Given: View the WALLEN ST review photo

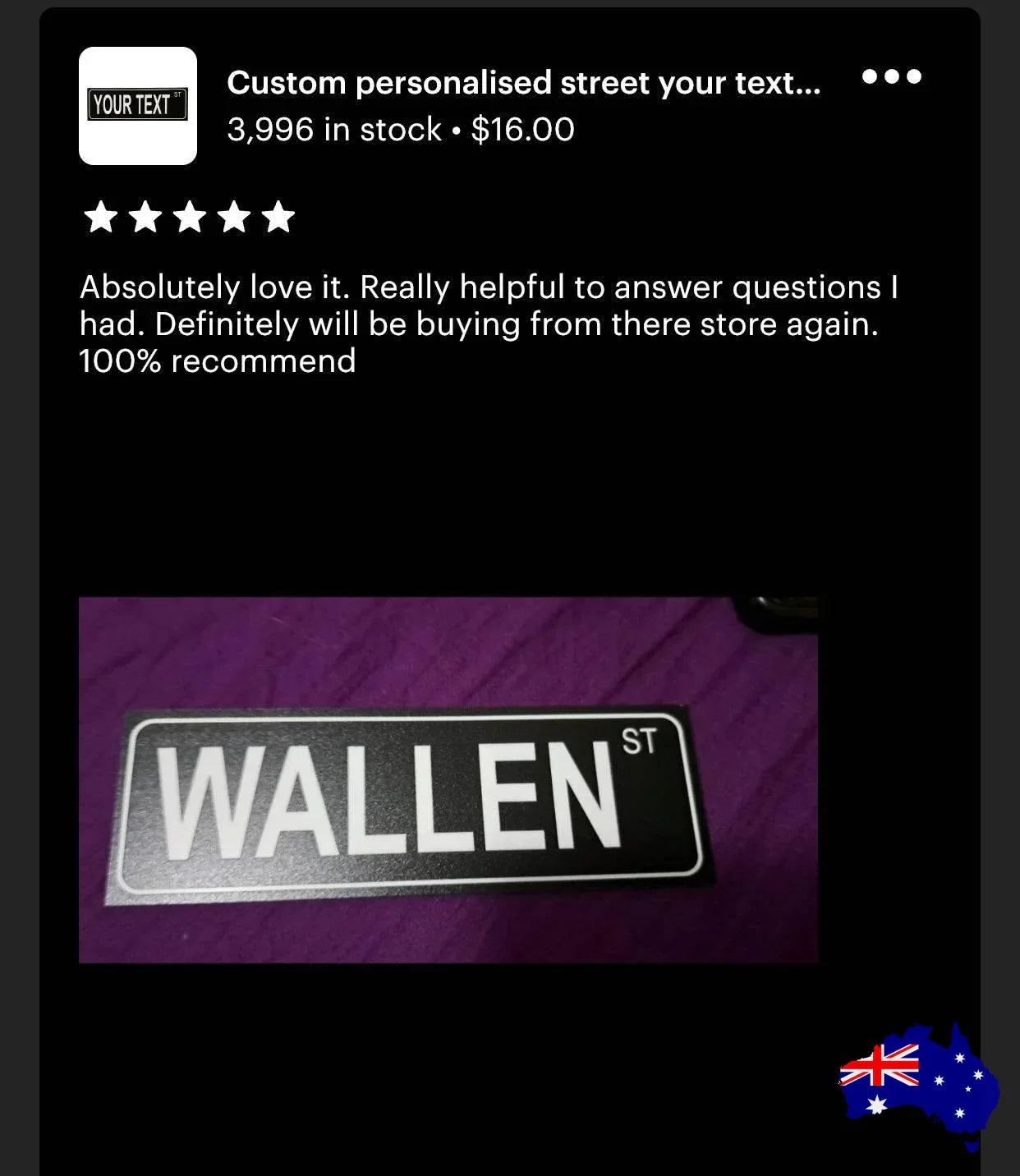Looking at the screenshot, I should [x=448, y=779].
